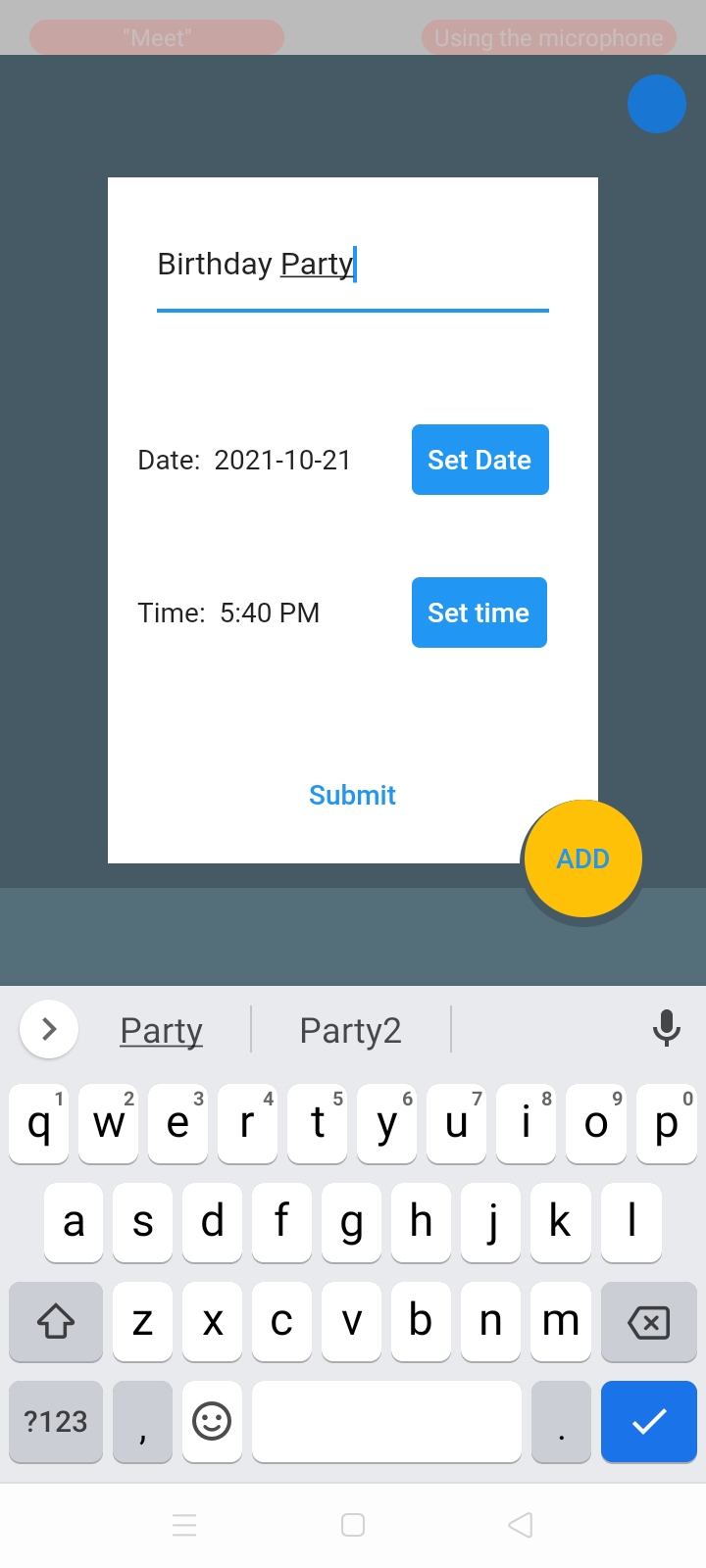Tap the microphone icon for voice input
Image resolution: width=706 pixels, height=1568 pixels.
click(666, 1029)
